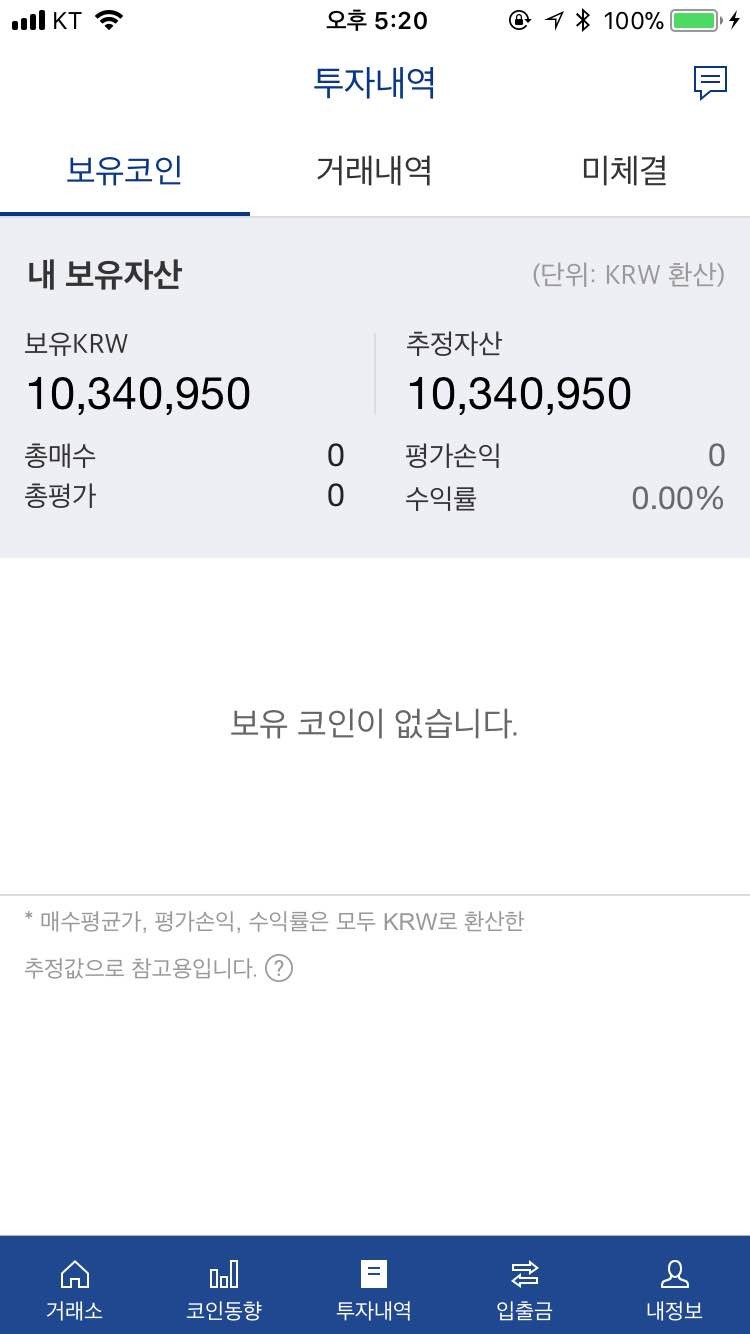Click the 투자내역 page title
Screen dimensions: 750x1334
pyautogui.click(x=374, y=84)
